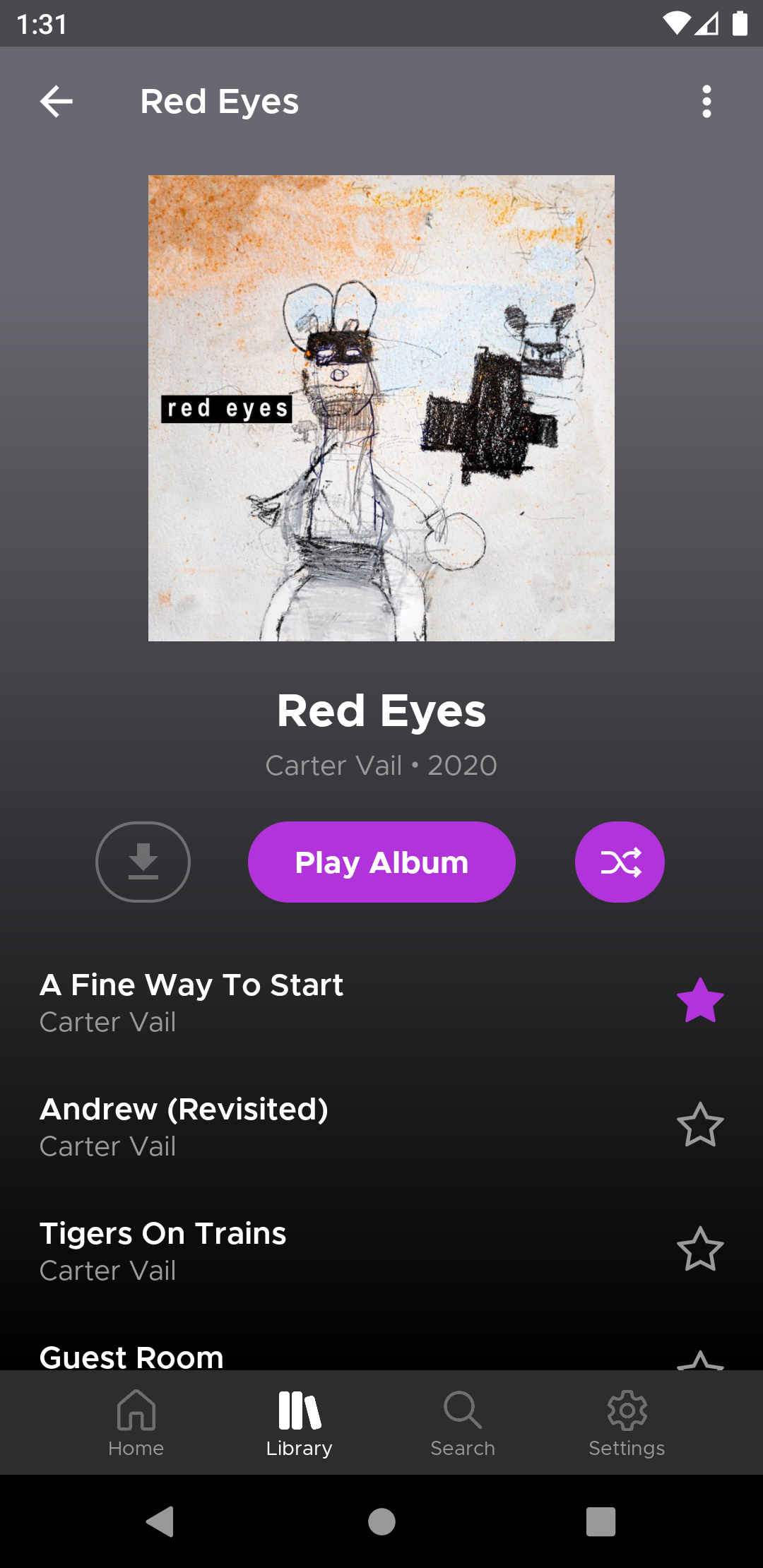Shuffle play the album

tap(620, 862)
